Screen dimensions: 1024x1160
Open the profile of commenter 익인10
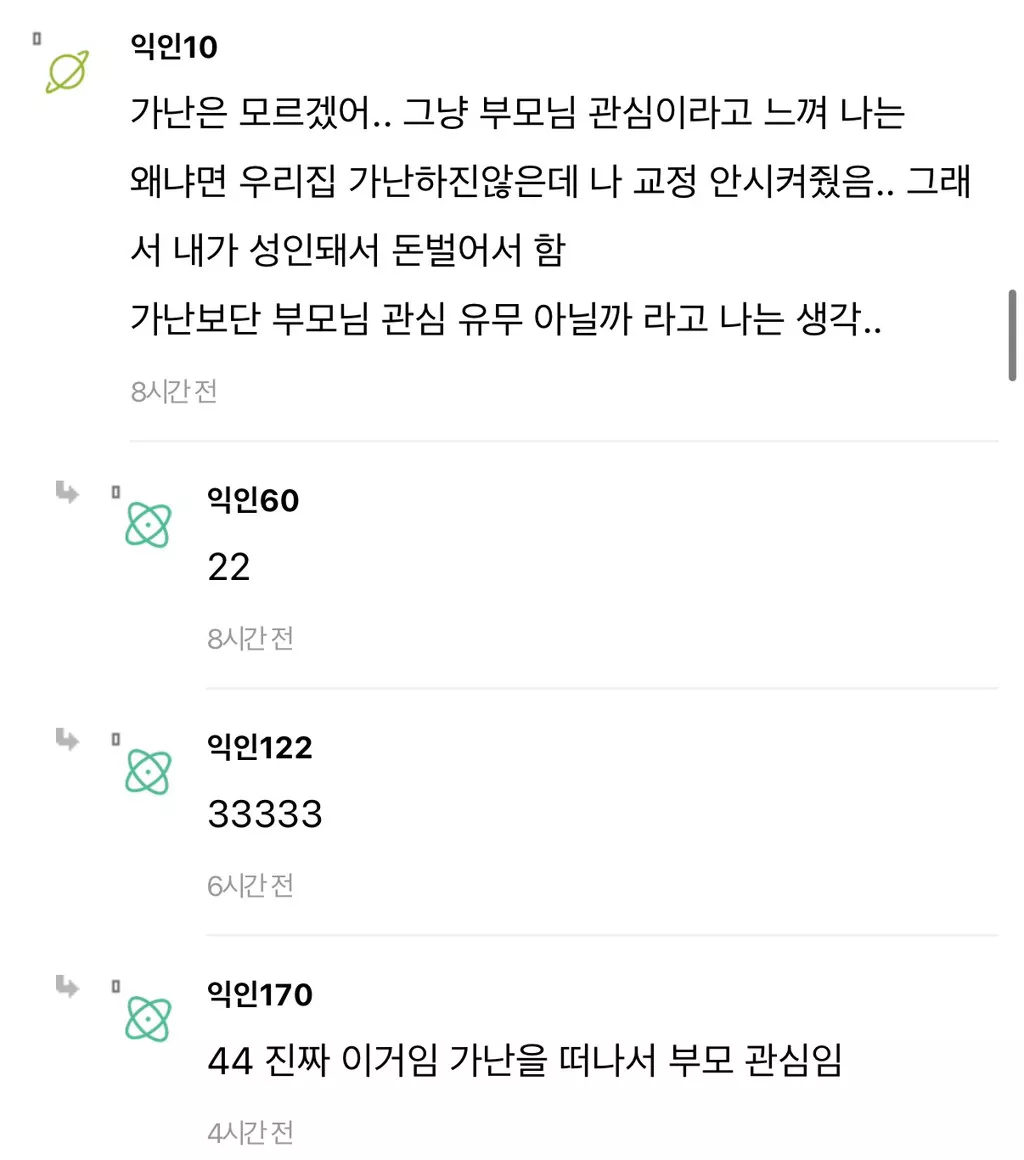[x=174, y=46]
